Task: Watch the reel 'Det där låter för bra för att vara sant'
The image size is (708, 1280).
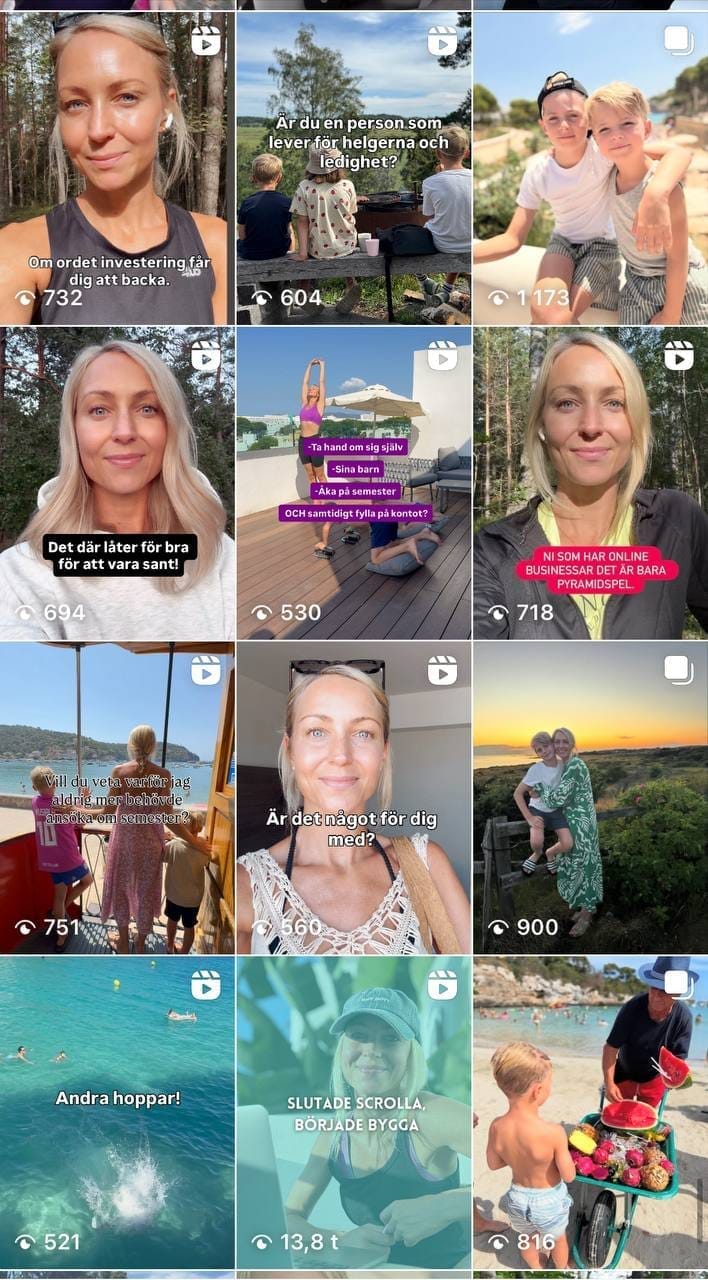Action: pyautogui.click(x=117, y=483)
